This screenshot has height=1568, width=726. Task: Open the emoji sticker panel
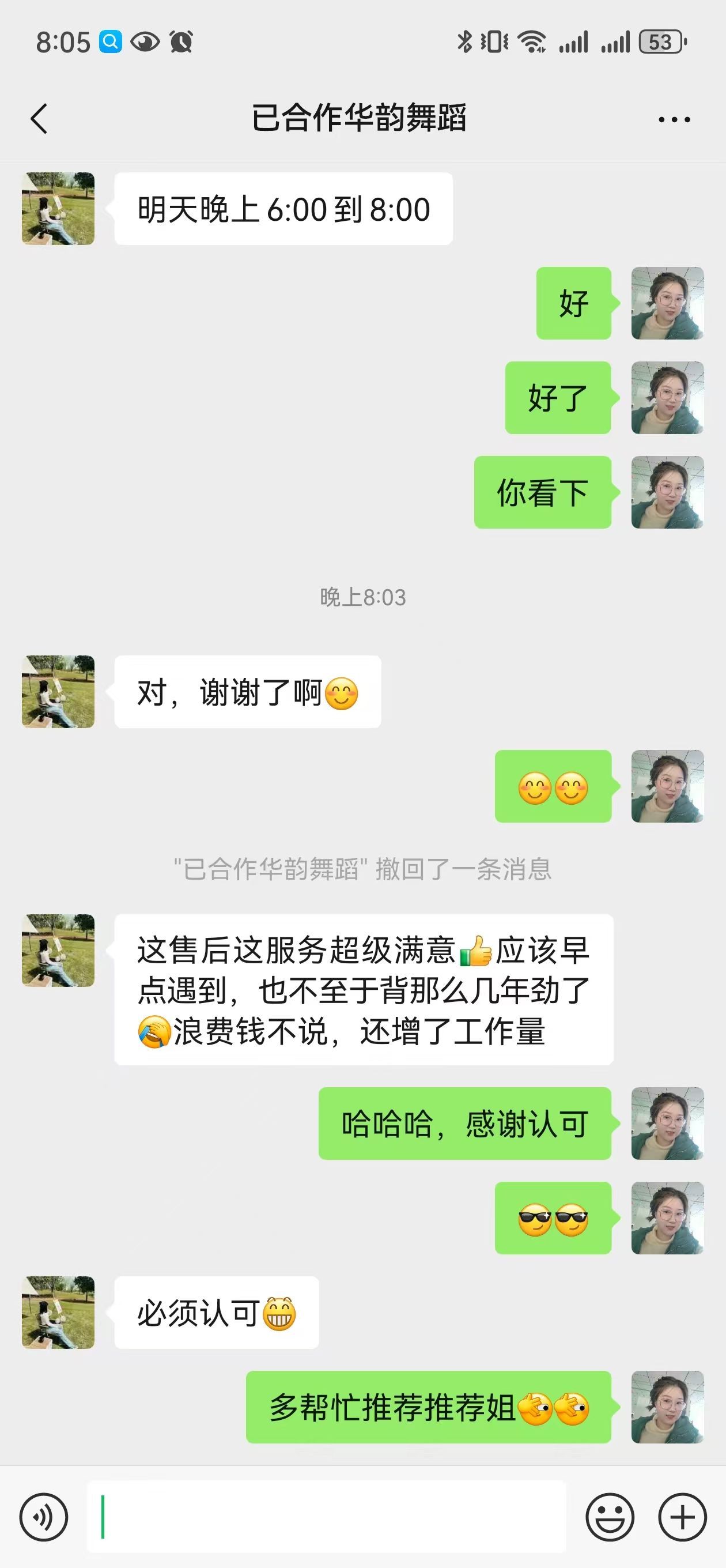[x=610, y=1517]
